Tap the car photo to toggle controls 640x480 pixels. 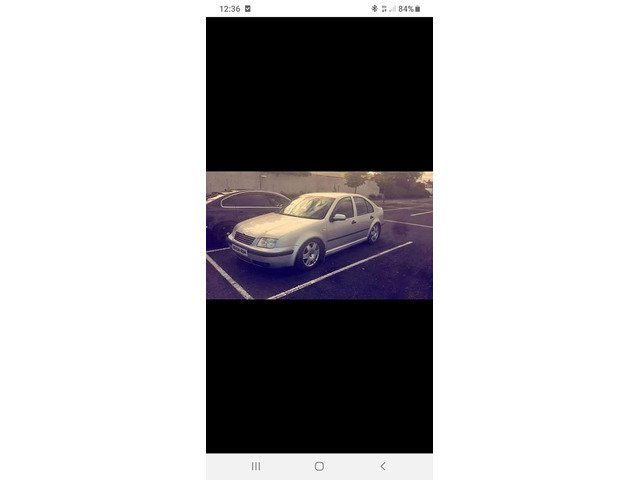(319, 235)
